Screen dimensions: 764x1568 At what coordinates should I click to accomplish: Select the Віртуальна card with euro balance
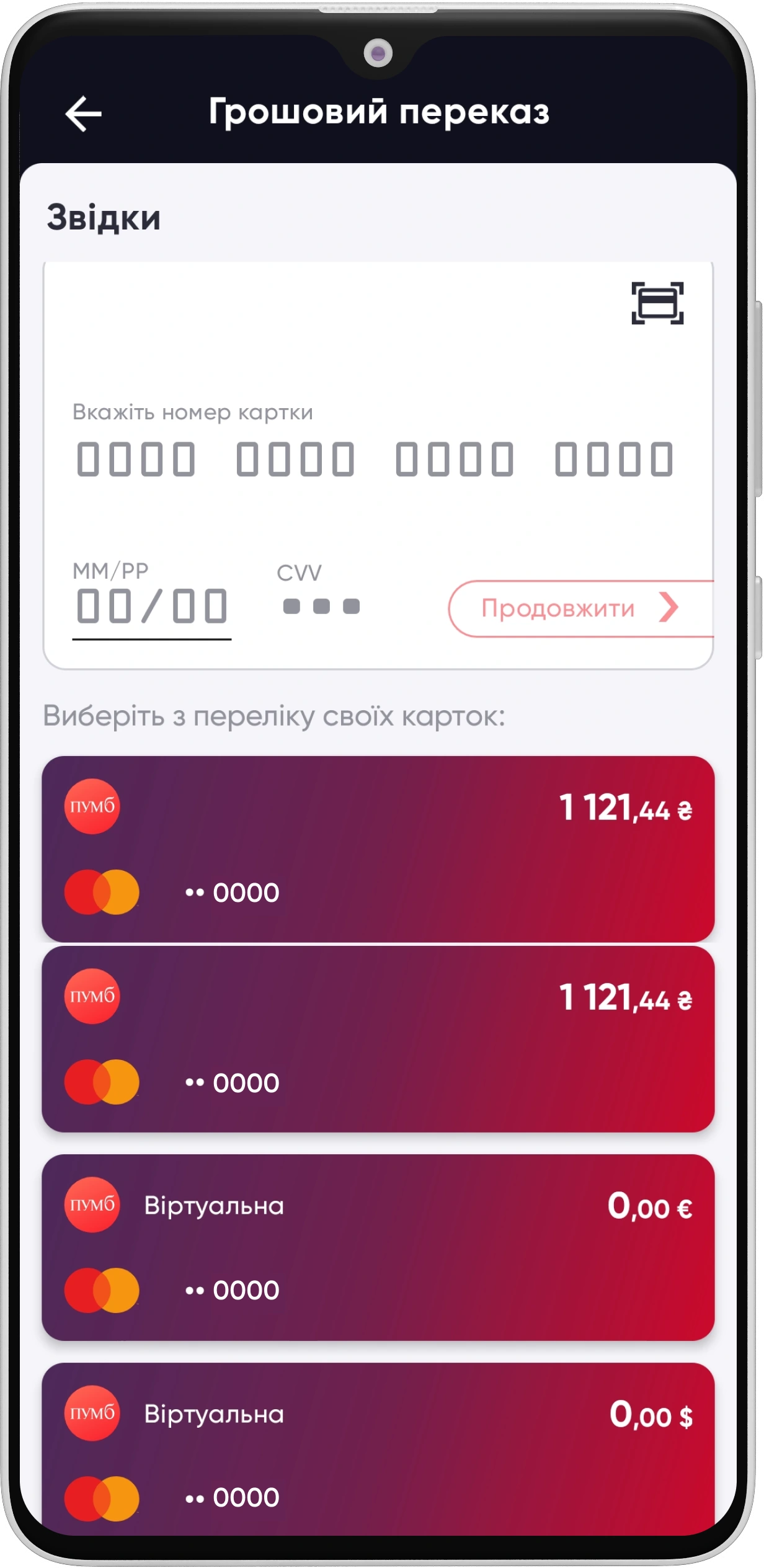[x=378, y=1248]
